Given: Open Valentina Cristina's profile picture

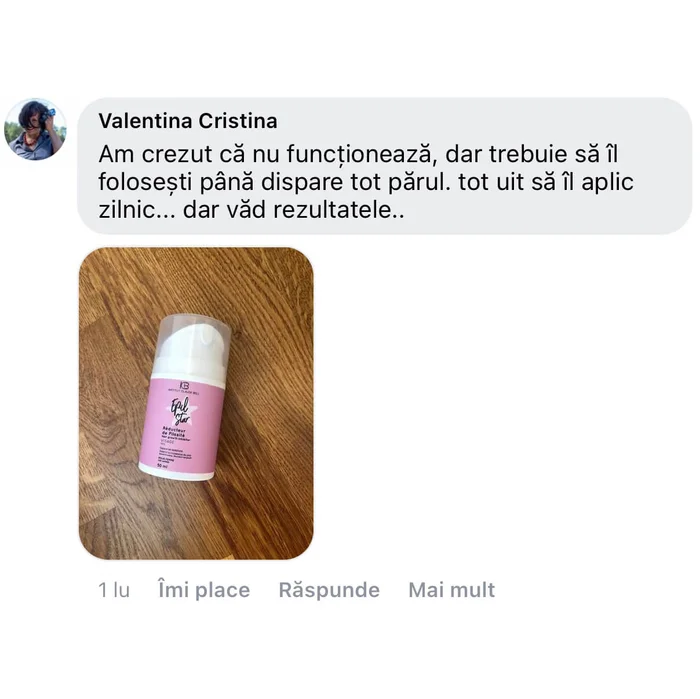Looking at the screenshot, I should pos(35,130).
